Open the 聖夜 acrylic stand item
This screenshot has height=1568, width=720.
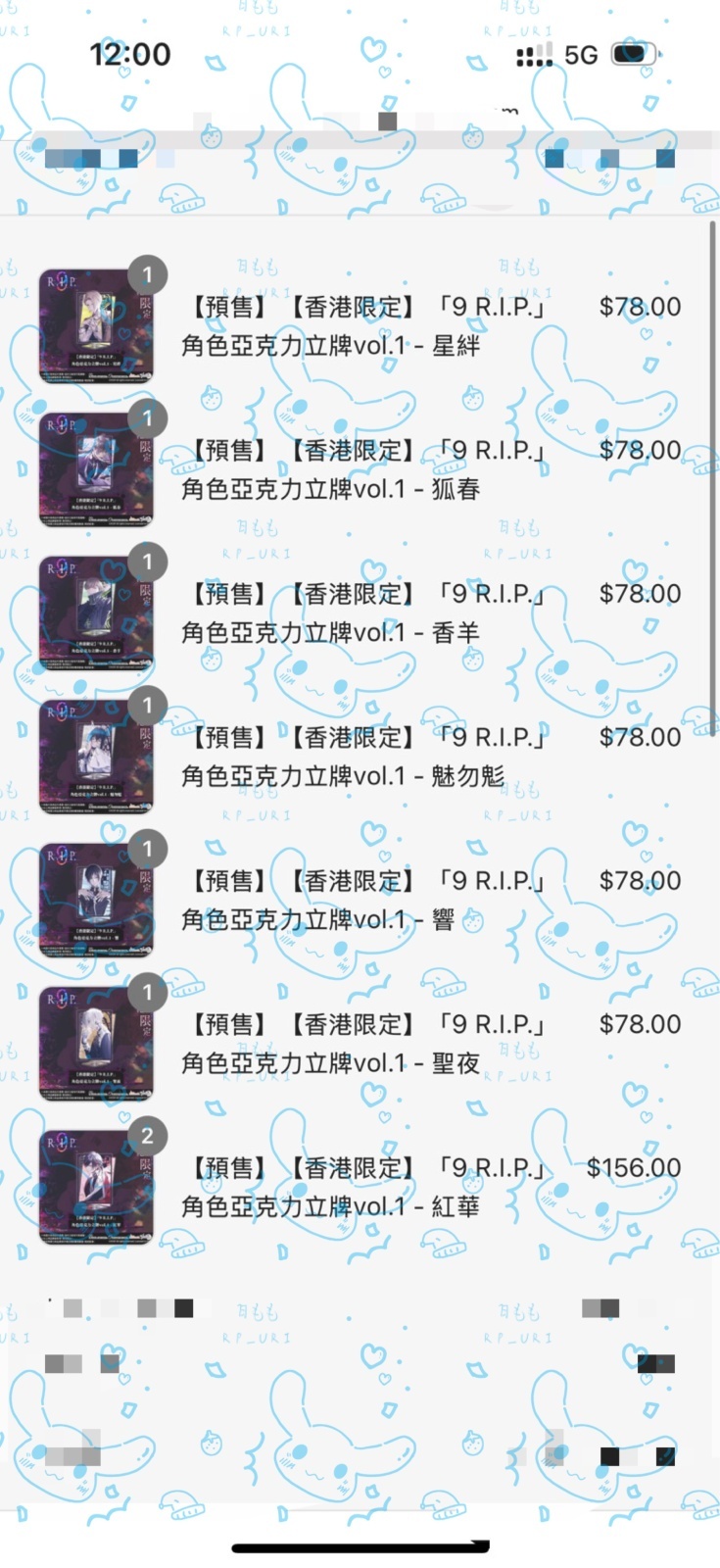coord(362,1044)
